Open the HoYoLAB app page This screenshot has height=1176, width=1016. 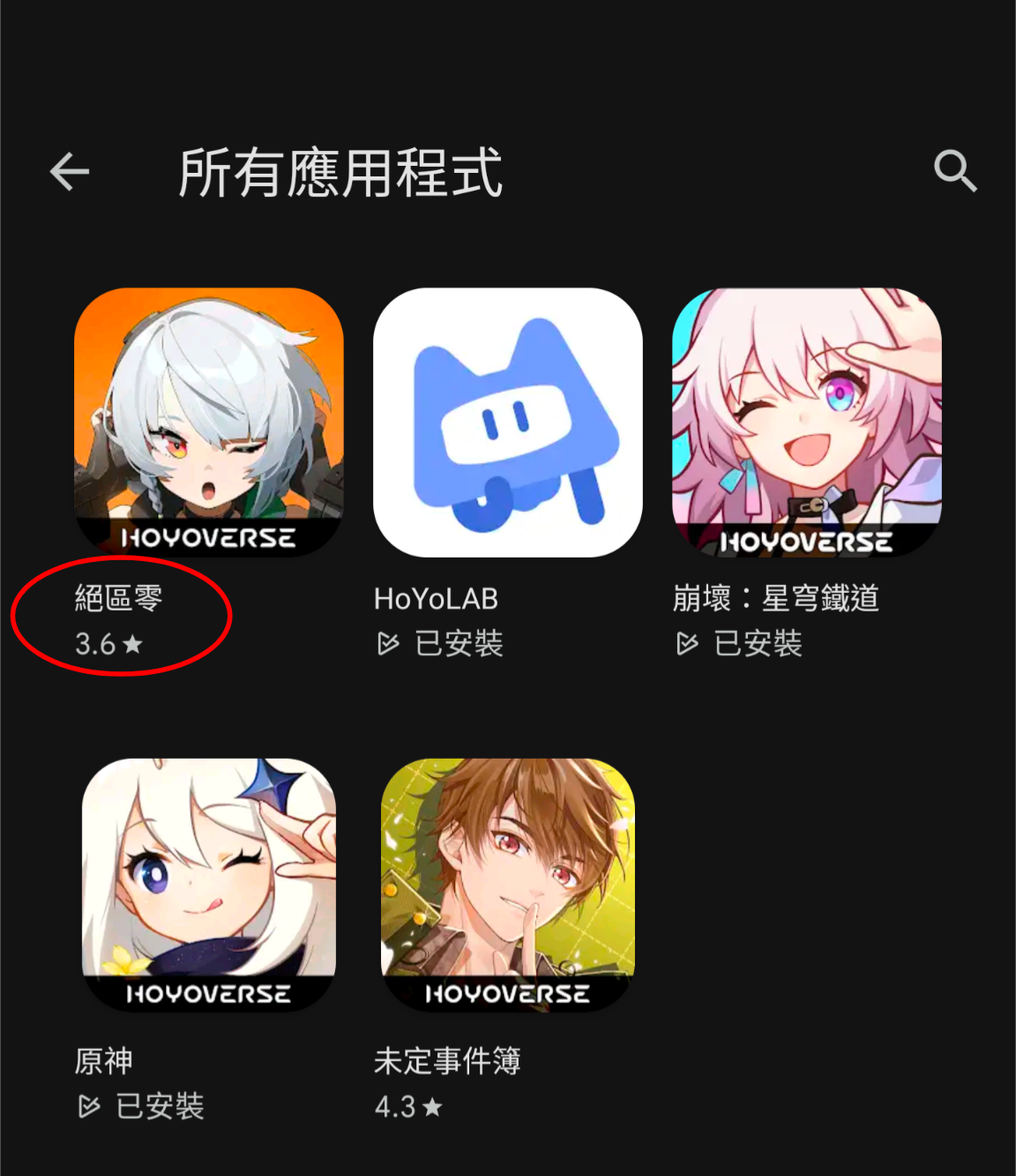pyautogui.click(x=507, y=423)
